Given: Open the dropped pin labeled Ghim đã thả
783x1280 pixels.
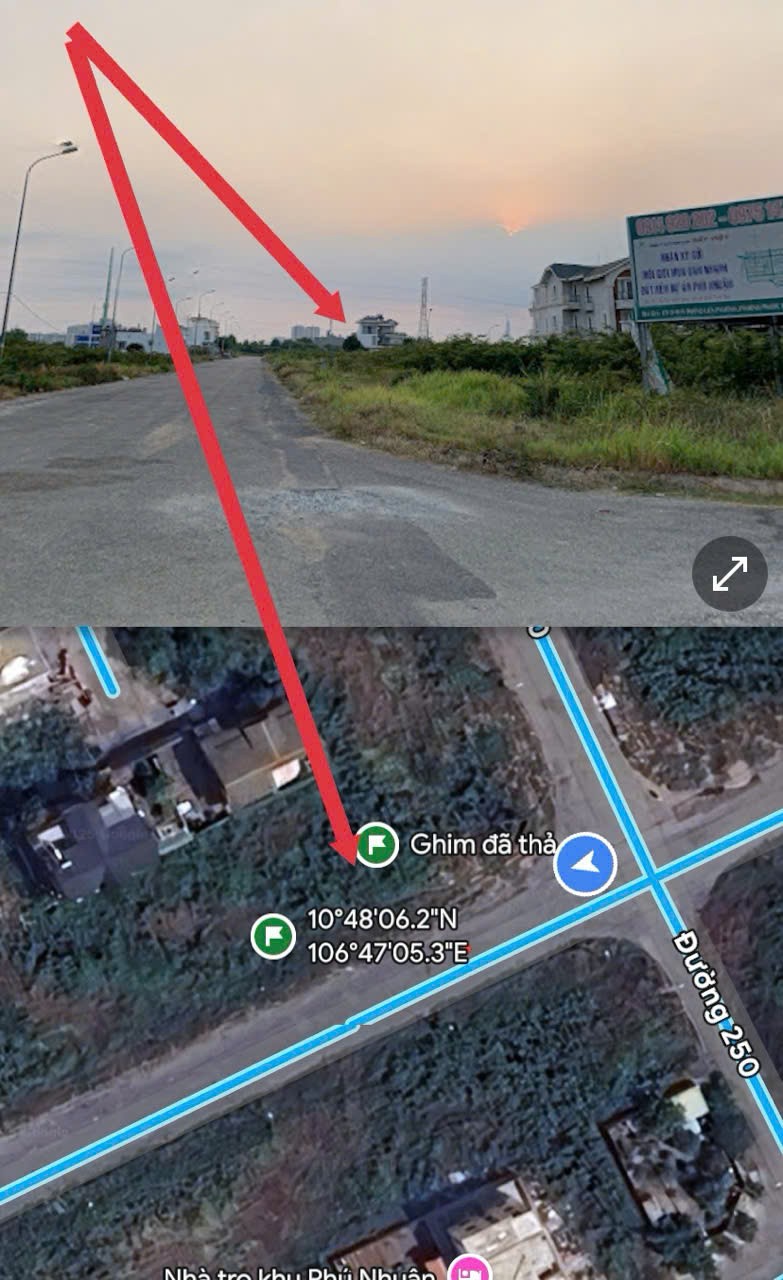Looking at the screenshot, I should (x=377, y=845).
